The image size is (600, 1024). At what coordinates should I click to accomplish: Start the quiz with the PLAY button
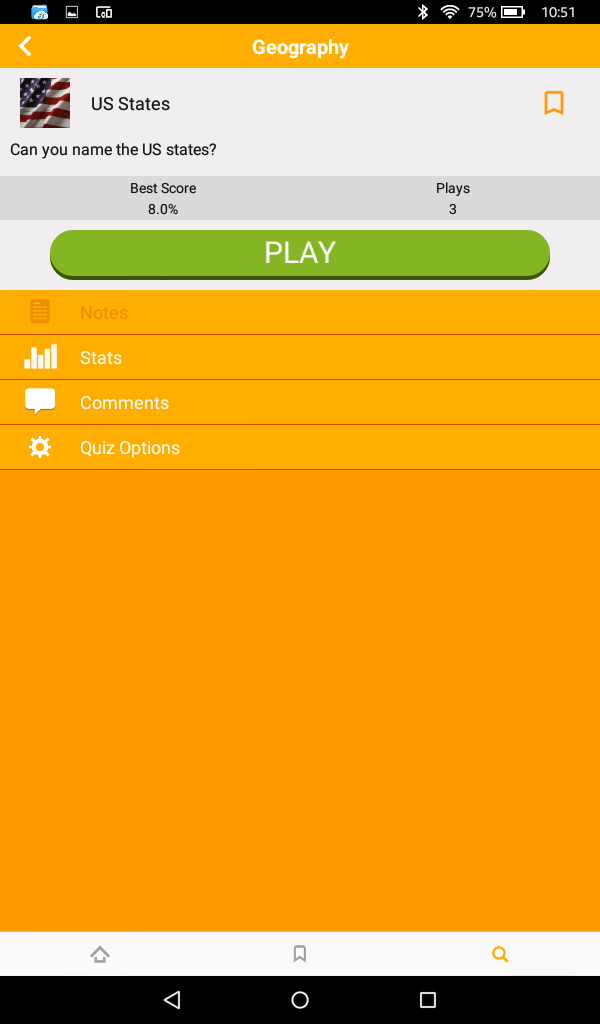click(x=300, y=253)
